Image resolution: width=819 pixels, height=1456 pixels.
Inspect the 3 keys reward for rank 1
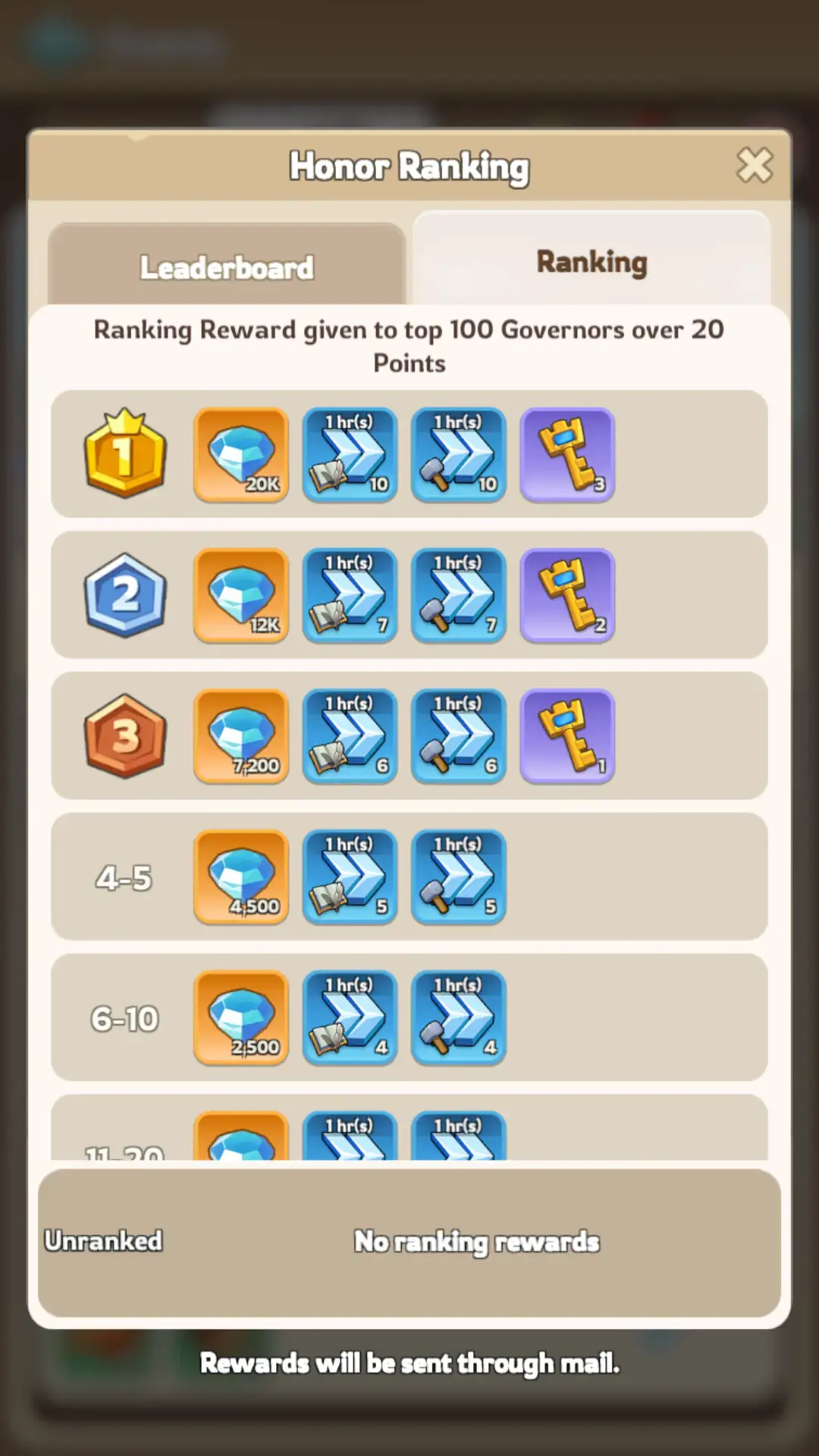pos(567,455)
